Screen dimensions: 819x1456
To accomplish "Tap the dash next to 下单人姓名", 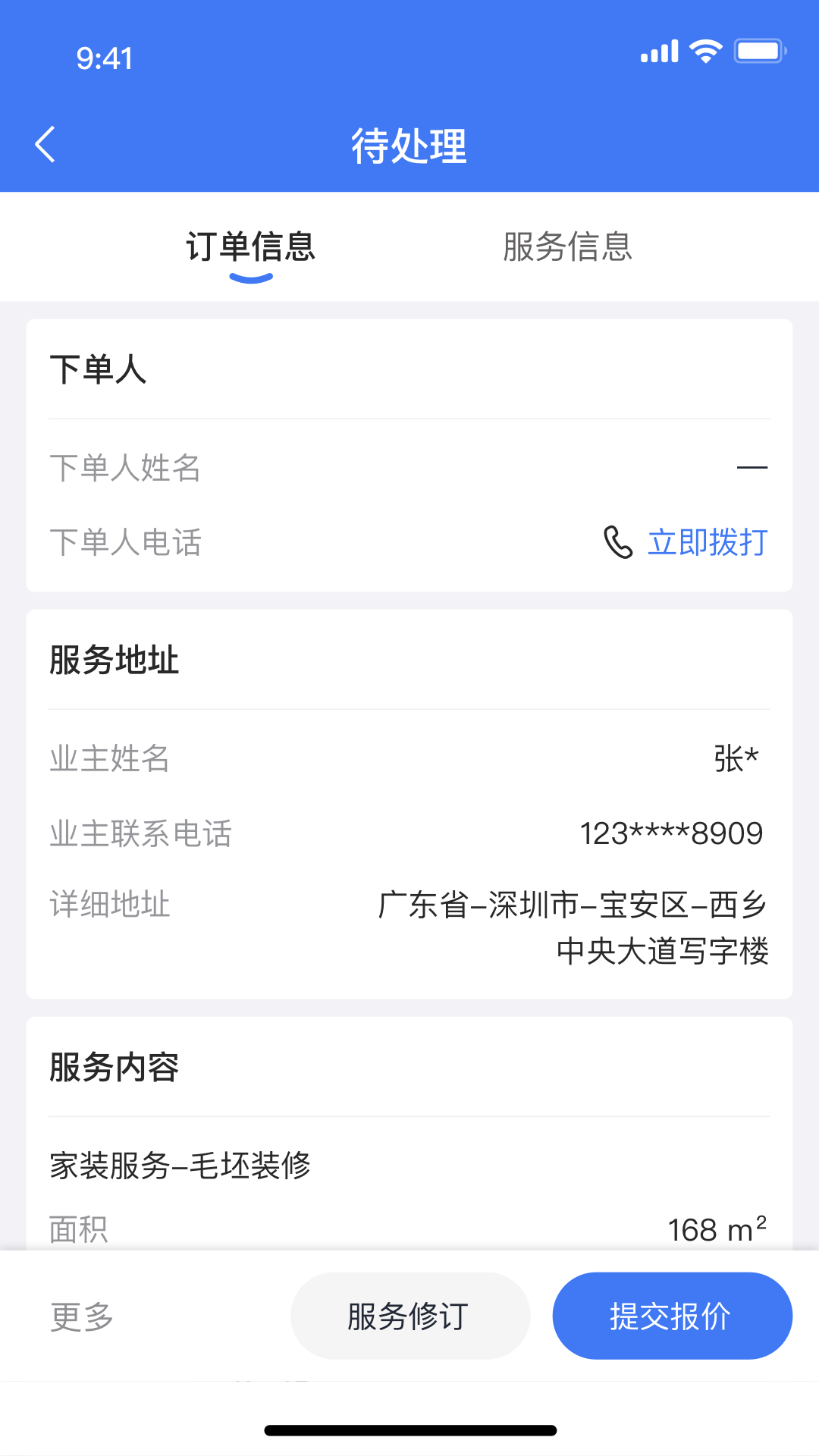I will click(x=755, y=467).
